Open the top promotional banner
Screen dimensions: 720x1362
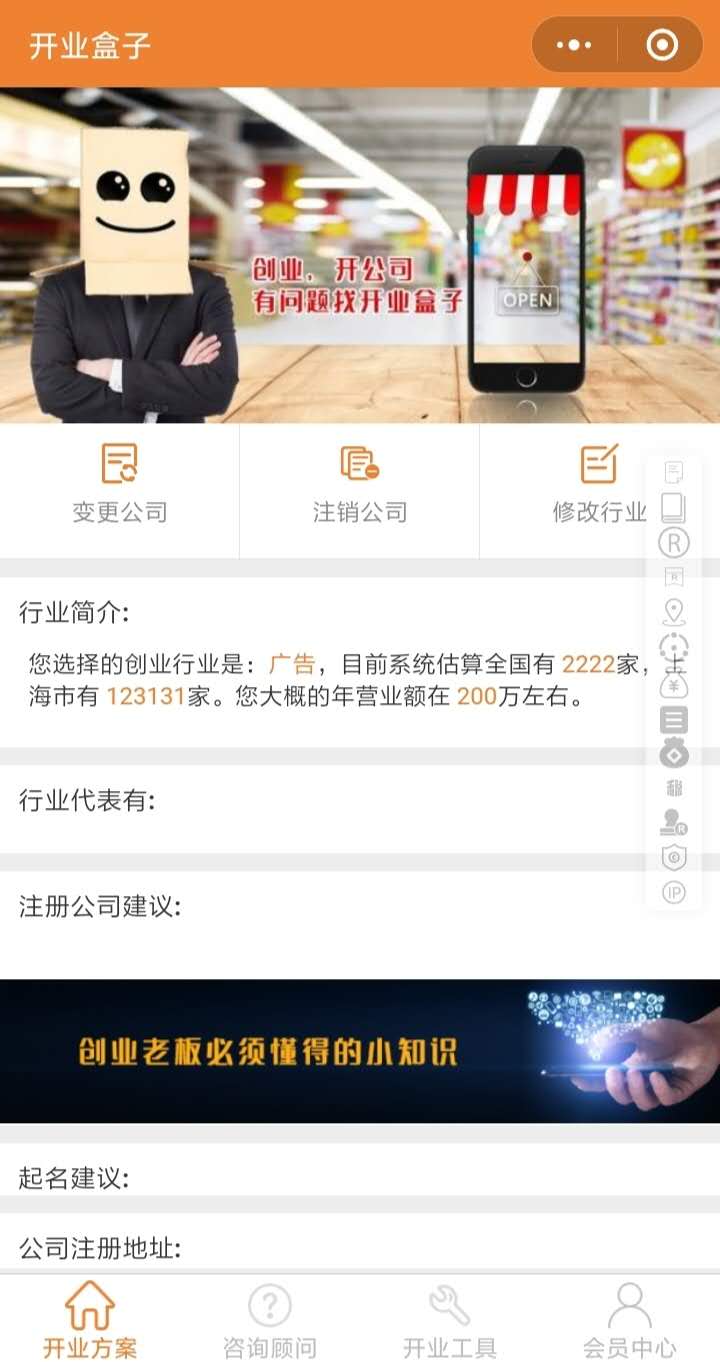pos(360,255)
